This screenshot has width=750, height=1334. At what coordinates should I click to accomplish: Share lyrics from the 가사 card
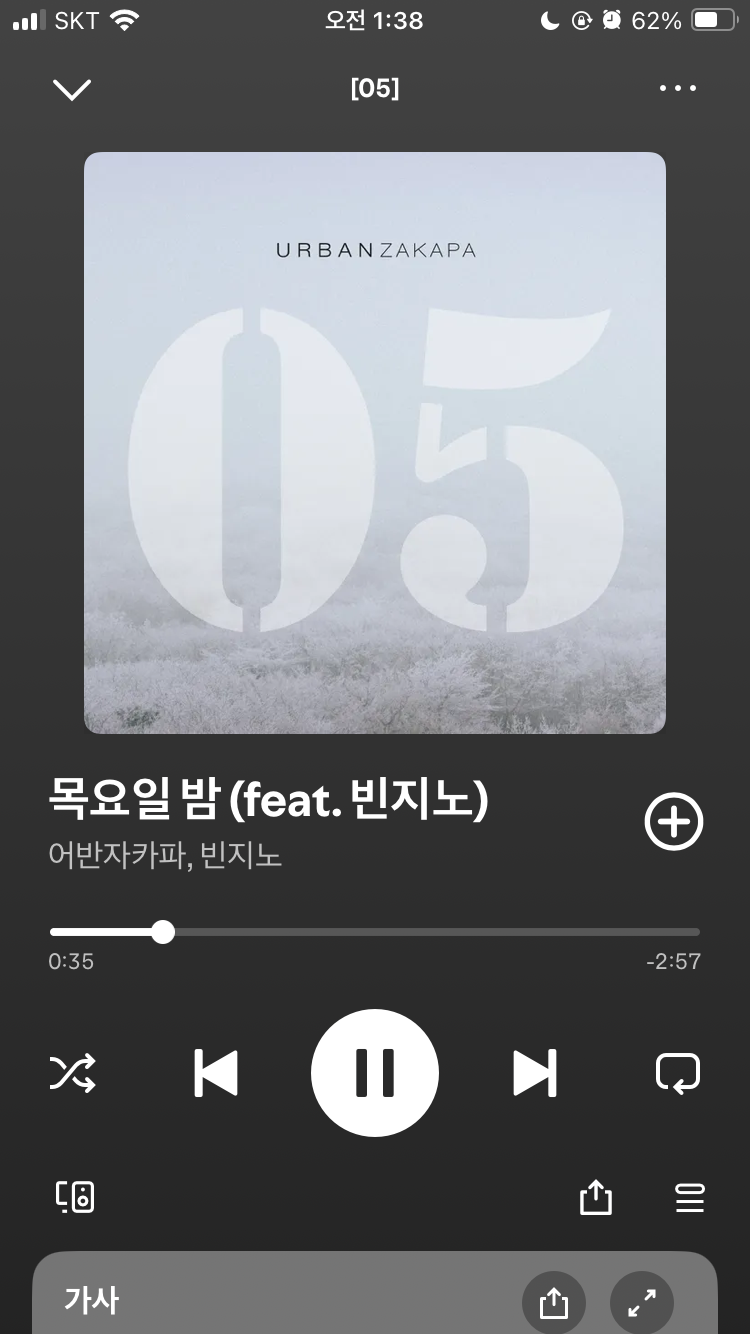point(553,1302)
